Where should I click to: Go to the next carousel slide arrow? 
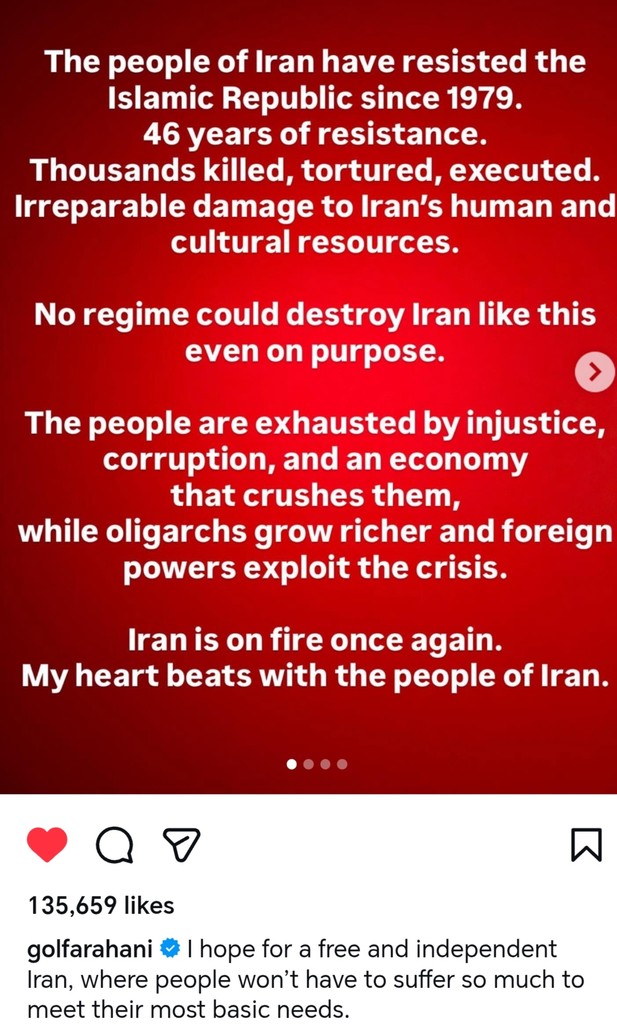[x=594, y=372]
